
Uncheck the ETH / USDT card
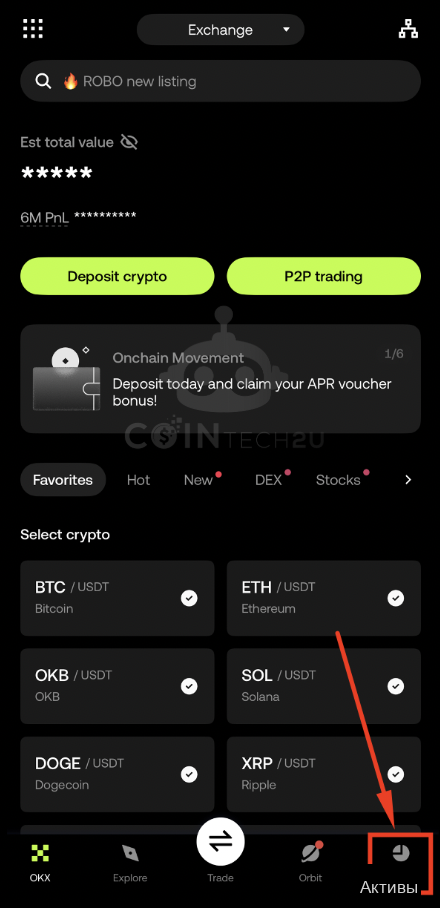tap(324, 598)
